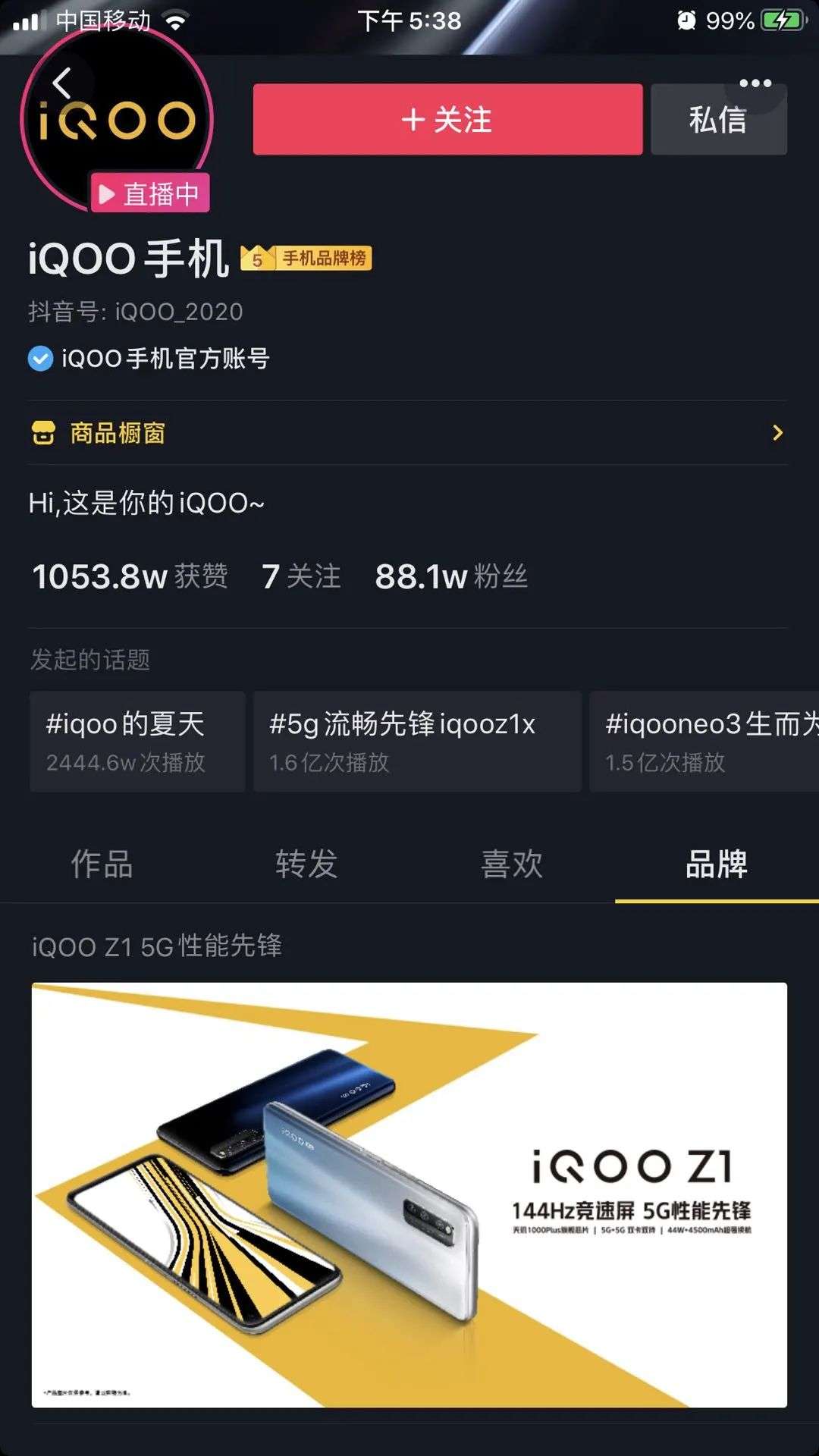Image resolution: width=819 pixels, height=1456 pixels.
Task: View the 7 关注 following list
Action: (x=301, y=576)
